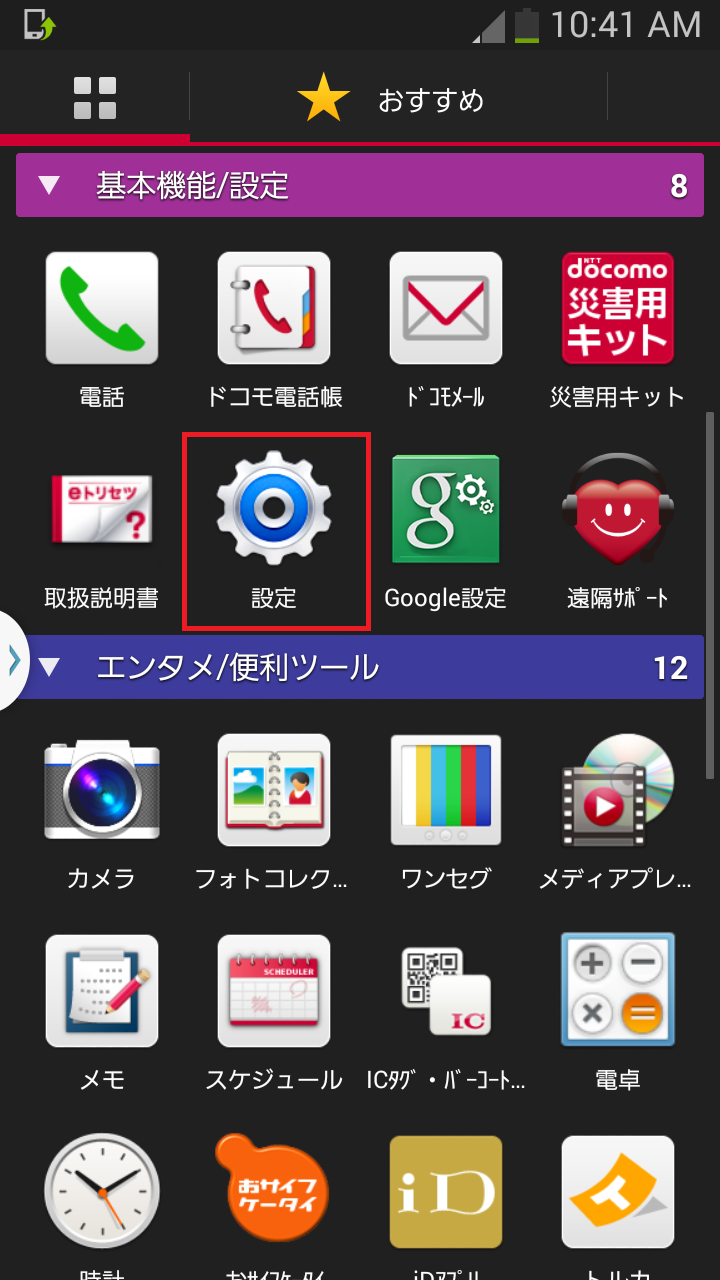Collapse the 基本機能/設定 section
The width and height of the screenshot is (720, 1280).
(x=49, y=185)
